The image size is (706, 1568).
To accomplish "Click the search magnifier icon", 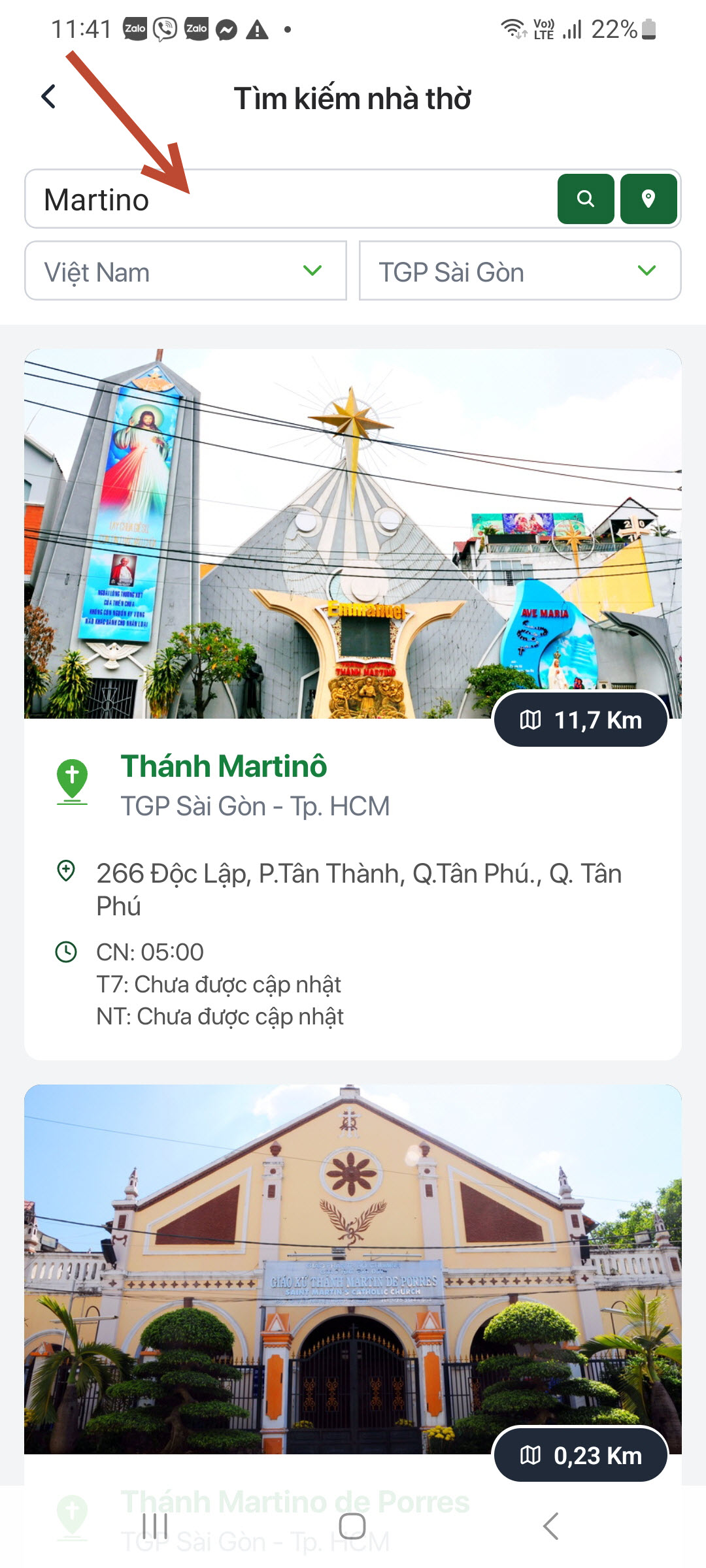I will (x=586, y=200).
